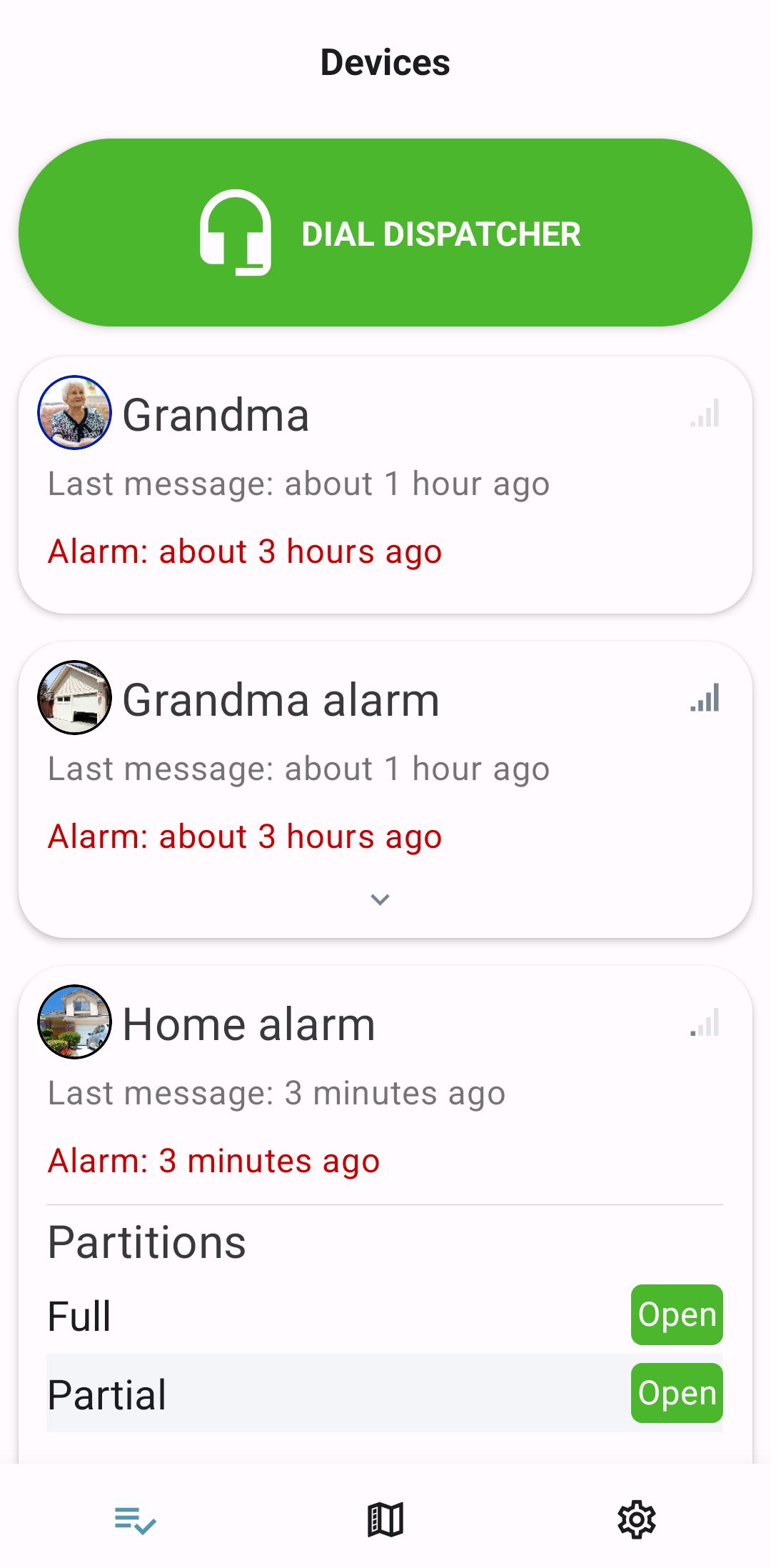Switch to the map tab
Screen dimensions: 771x1568
(x=385, y=1519)
